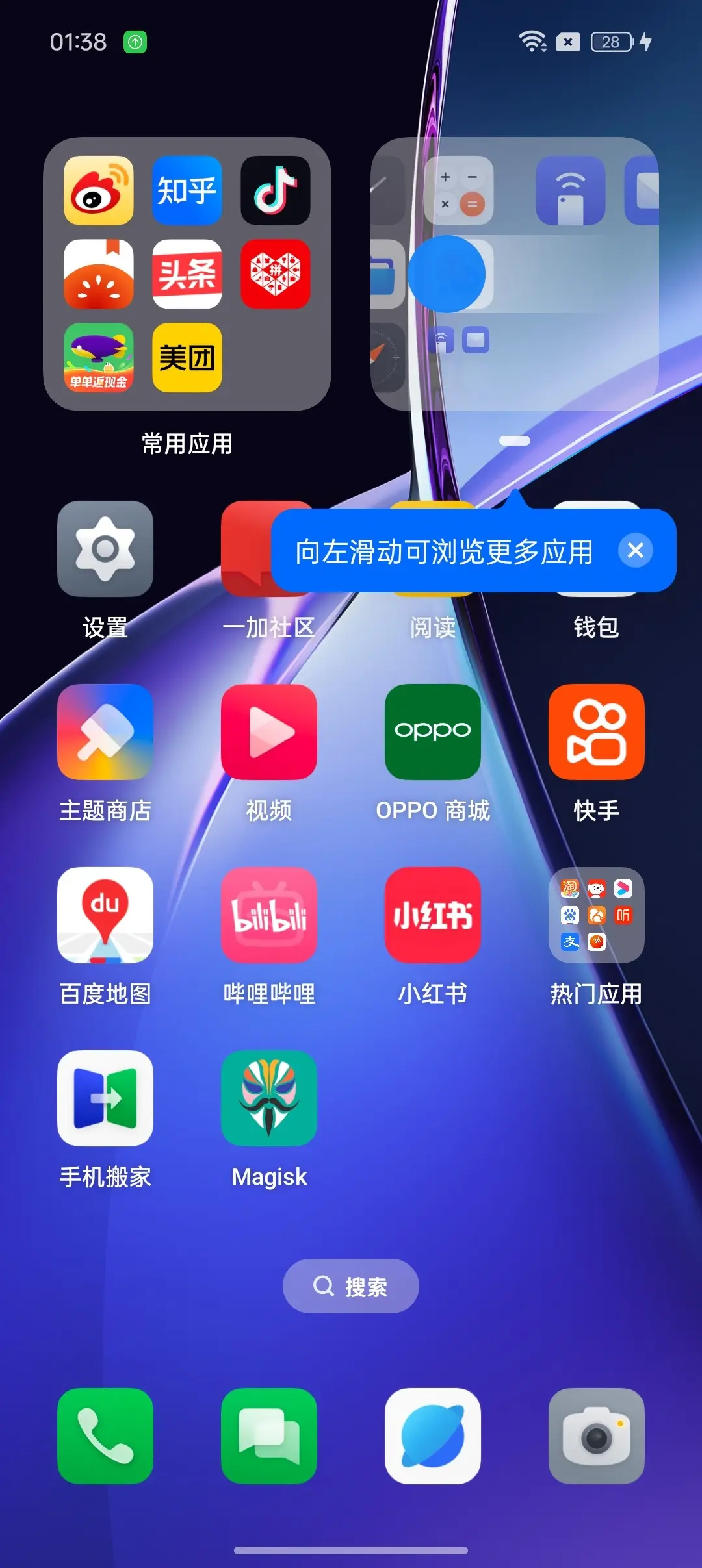Open 手机搬家 phone clone app

coord(105,1098)
